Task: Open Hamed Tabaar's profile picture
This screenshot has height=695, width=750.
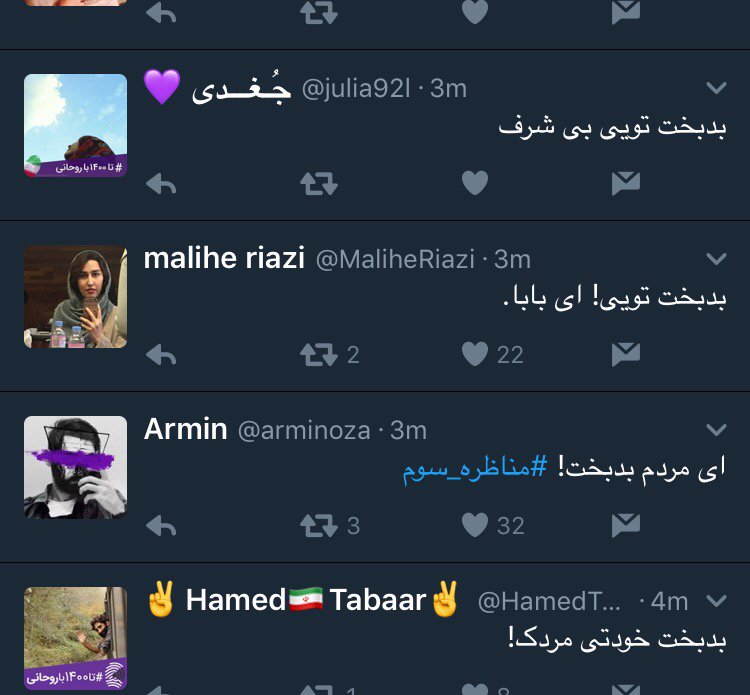Action: tap(75, 638)
